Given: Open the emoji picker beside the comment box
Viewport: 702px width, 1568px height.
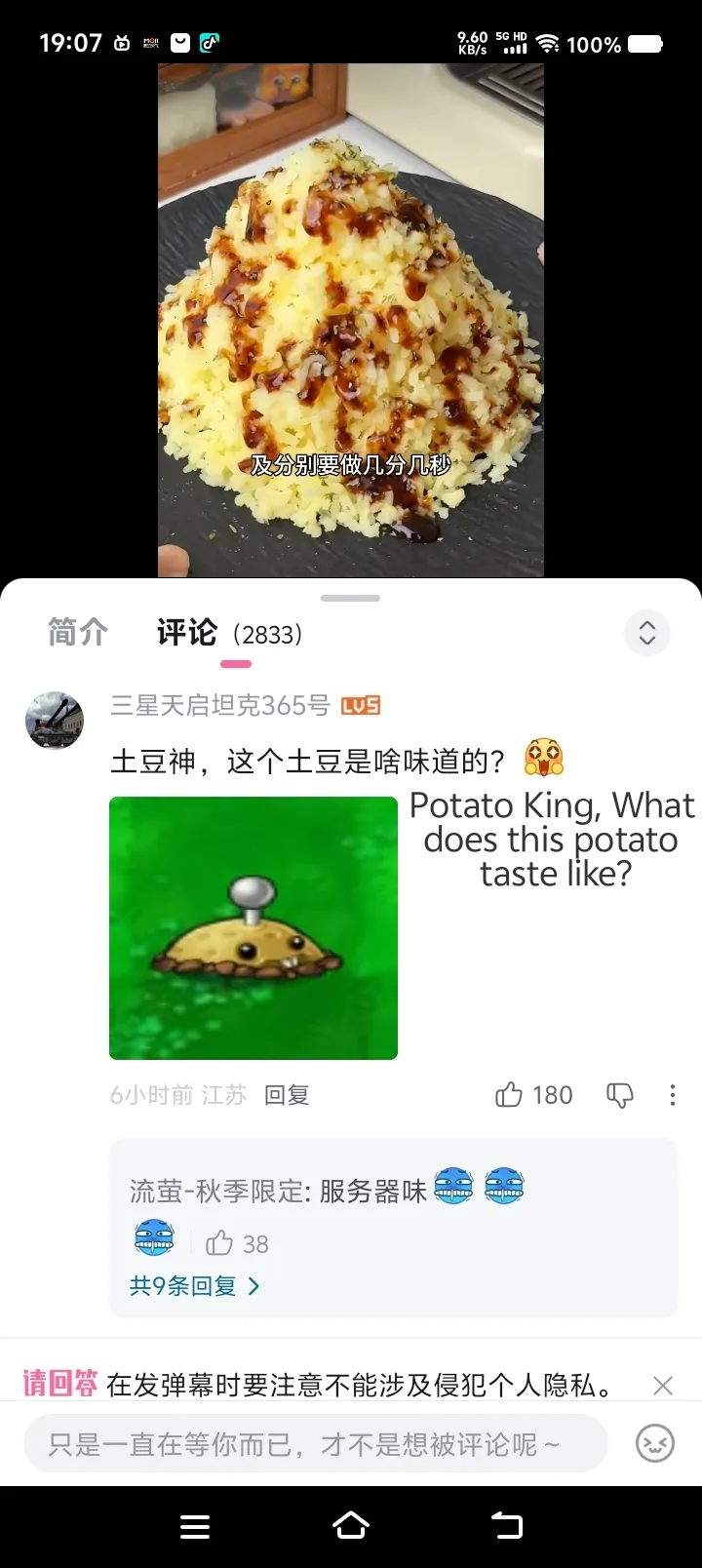Looking at the screenshot, I should 654,1443.
